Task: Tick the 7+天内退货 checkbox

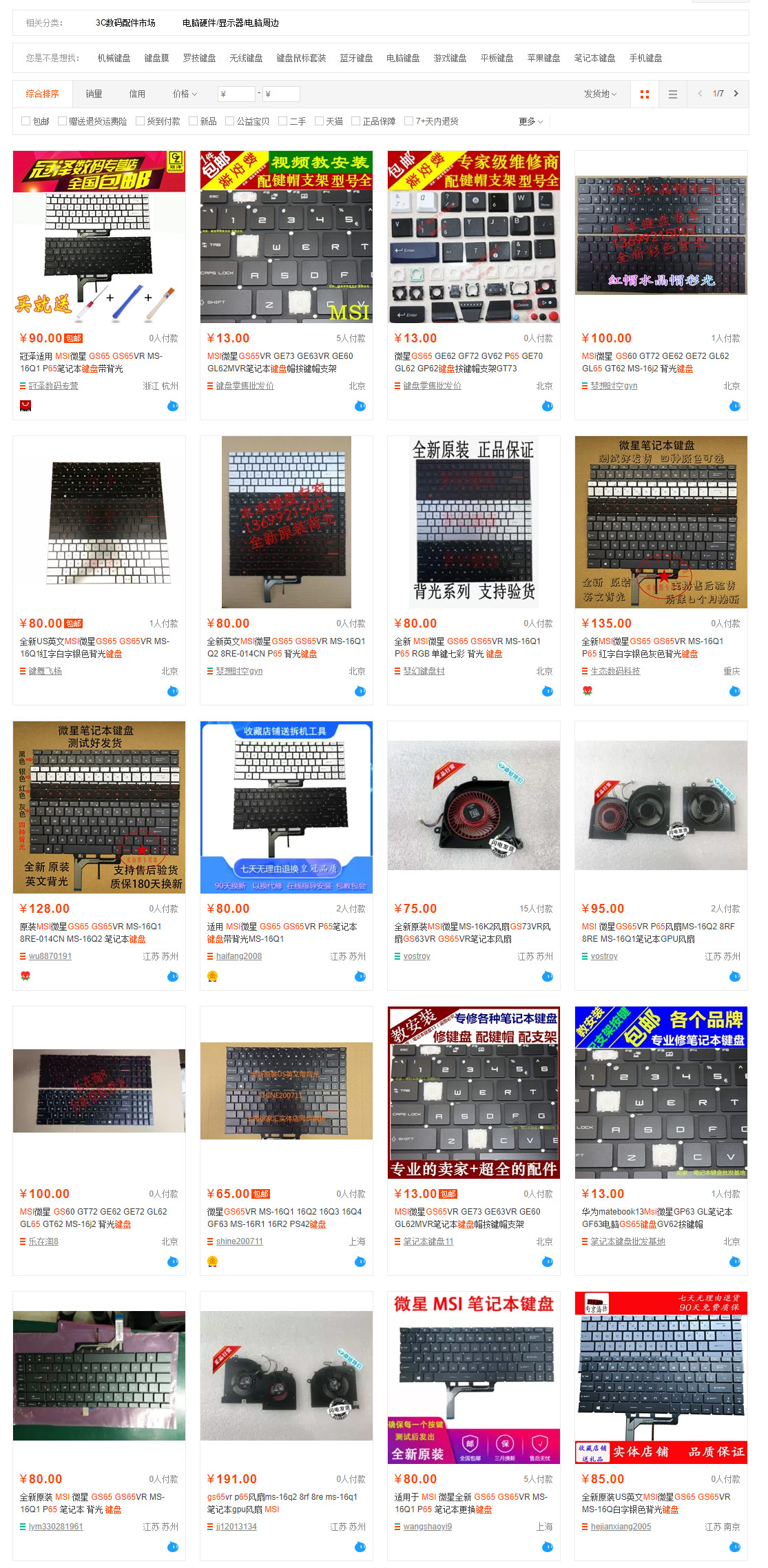Action: 408,121
